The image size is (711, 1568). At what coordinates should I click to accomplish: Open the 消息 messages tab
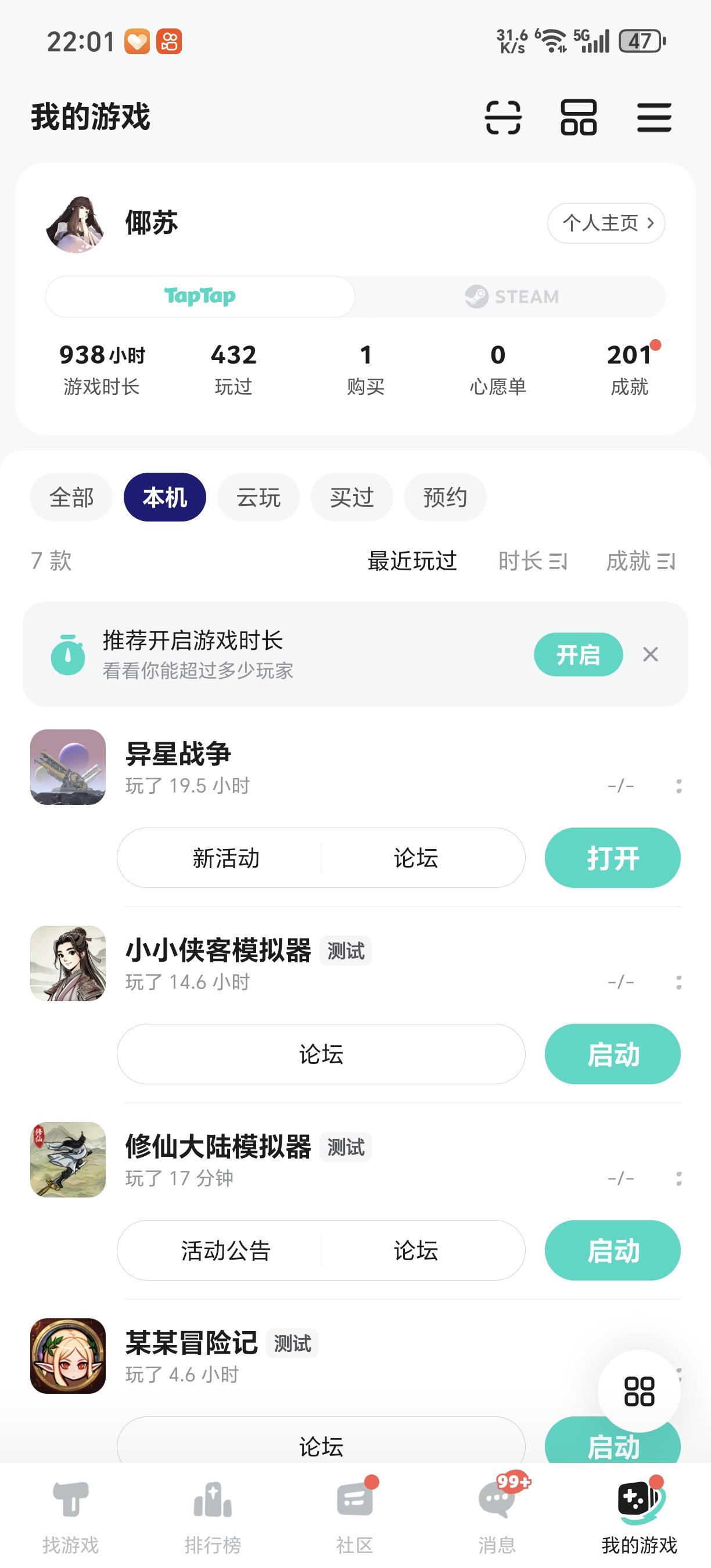[497, 1516]
